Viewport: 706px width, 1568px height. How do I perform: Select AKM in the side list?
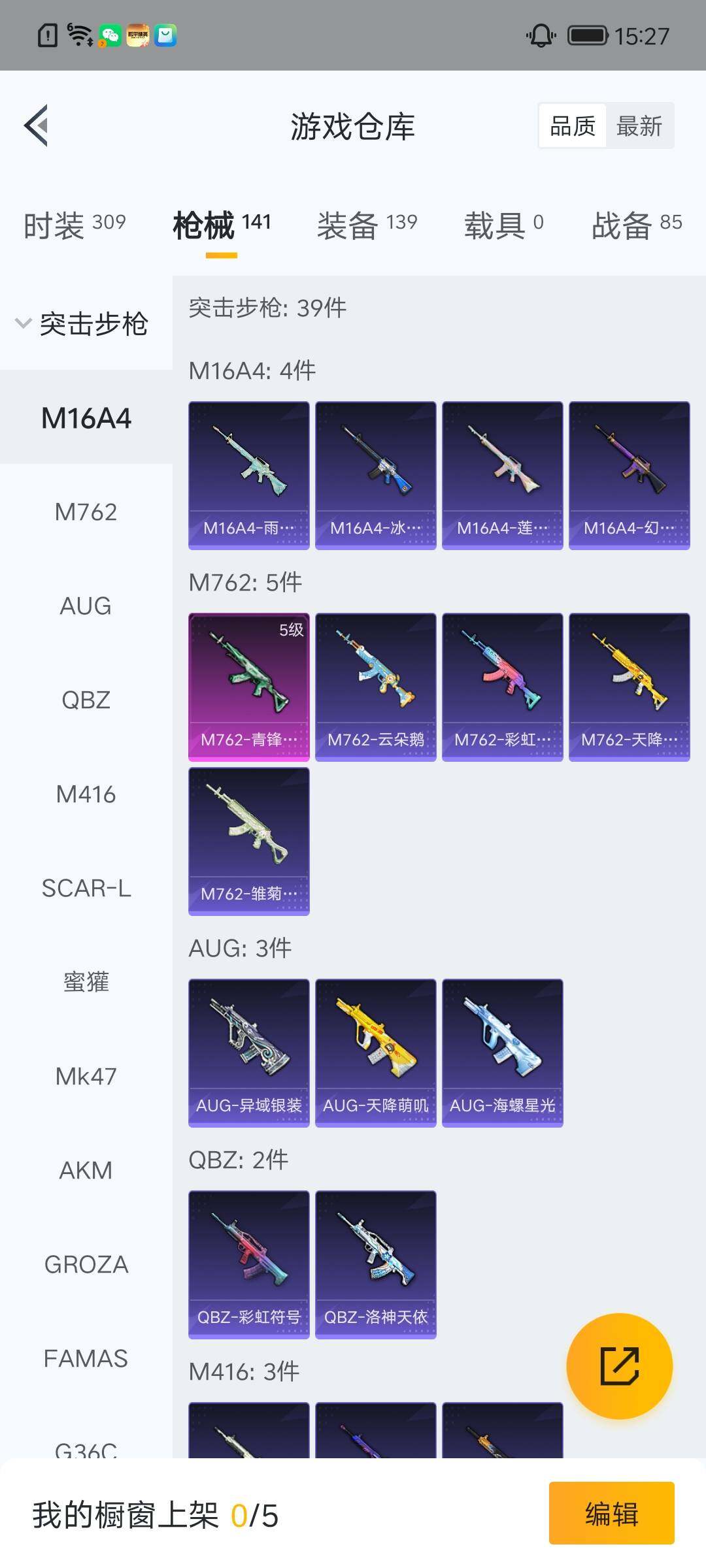point(86,1170)
